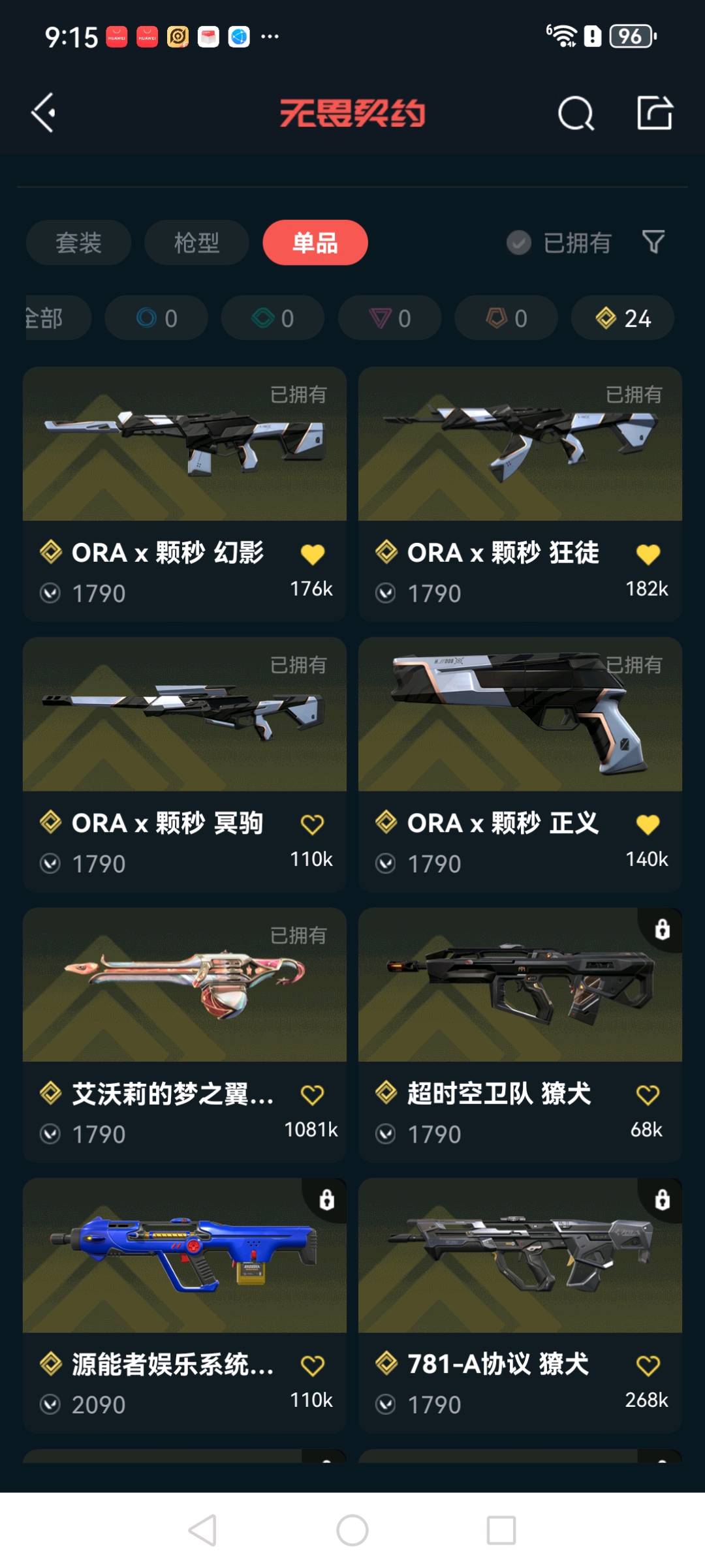Viewport: 705px width, 1568px height.
Task: Open the 艾沃莉的梦之翼 skin card
Action: coord(185,998)
